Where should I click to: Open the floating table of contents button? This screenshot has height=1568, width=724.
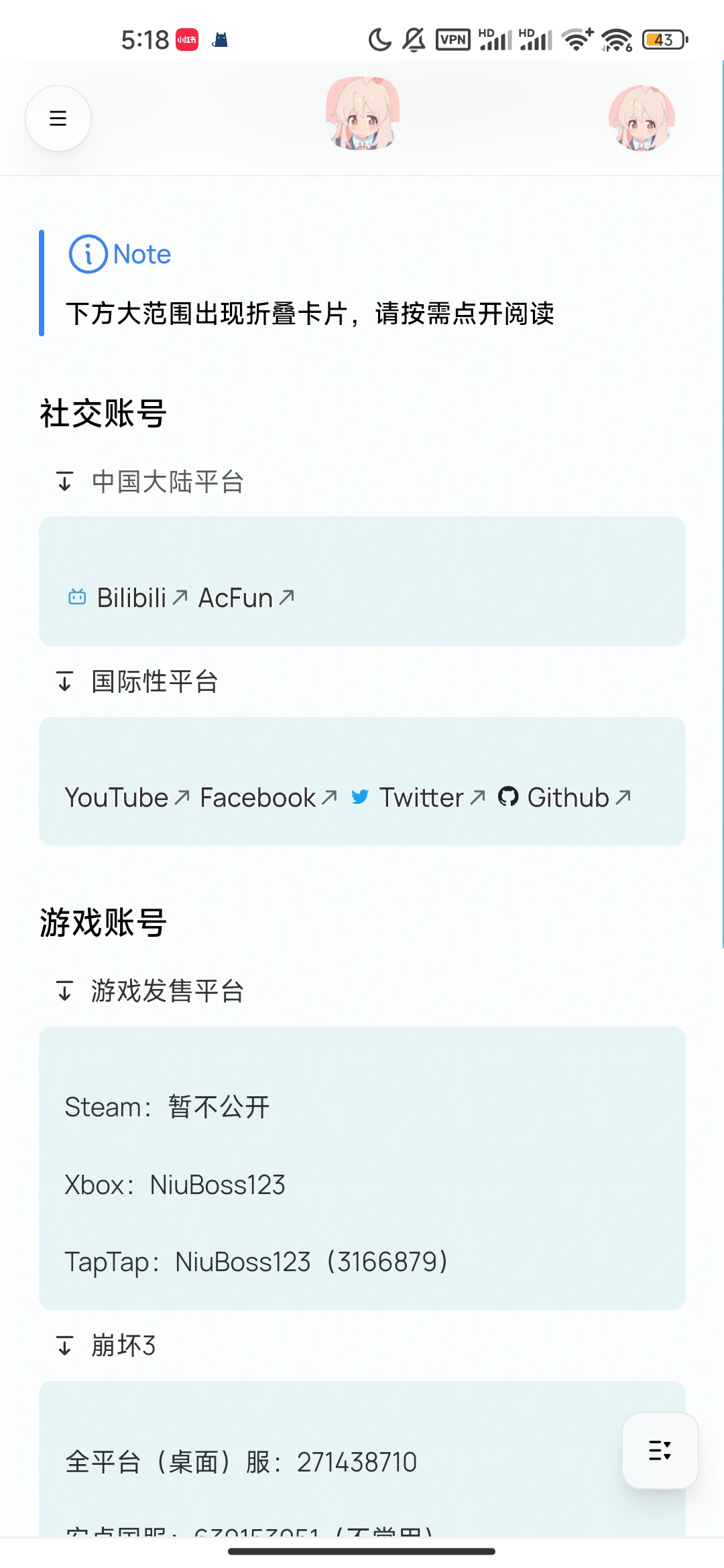coord(660,1451)
